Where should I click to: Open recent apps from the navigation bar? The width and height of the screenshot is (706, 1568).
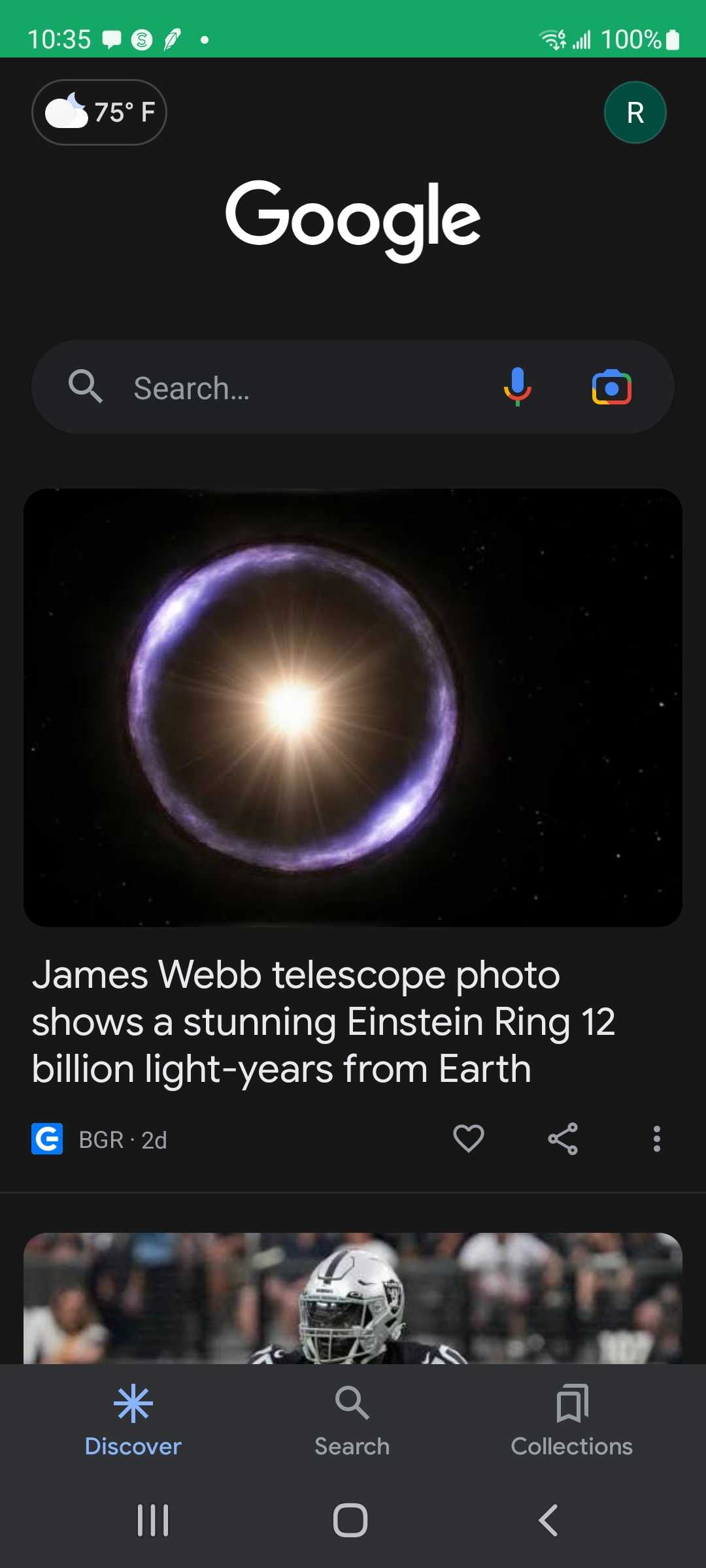point(153,1520)
